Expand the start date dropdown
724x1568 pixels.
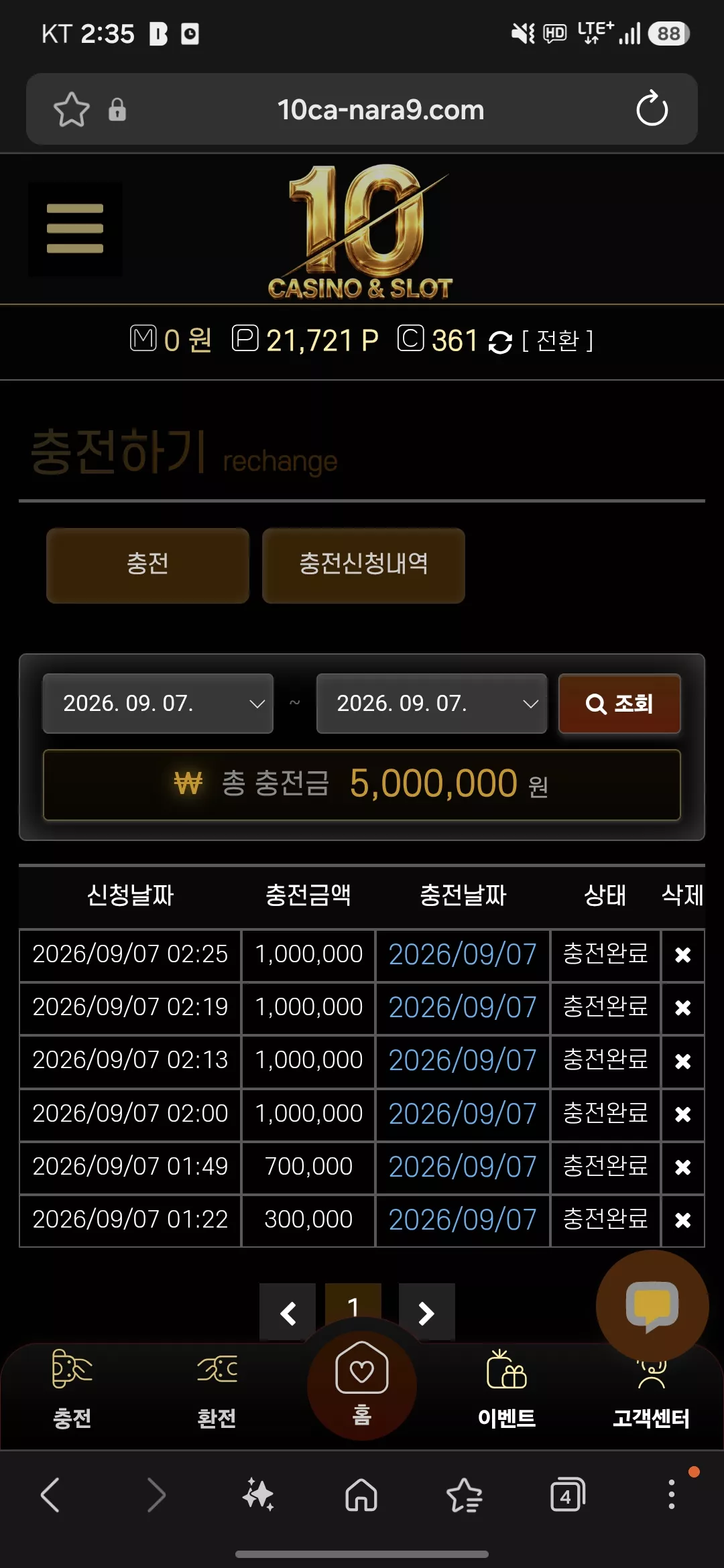[158, 703]
